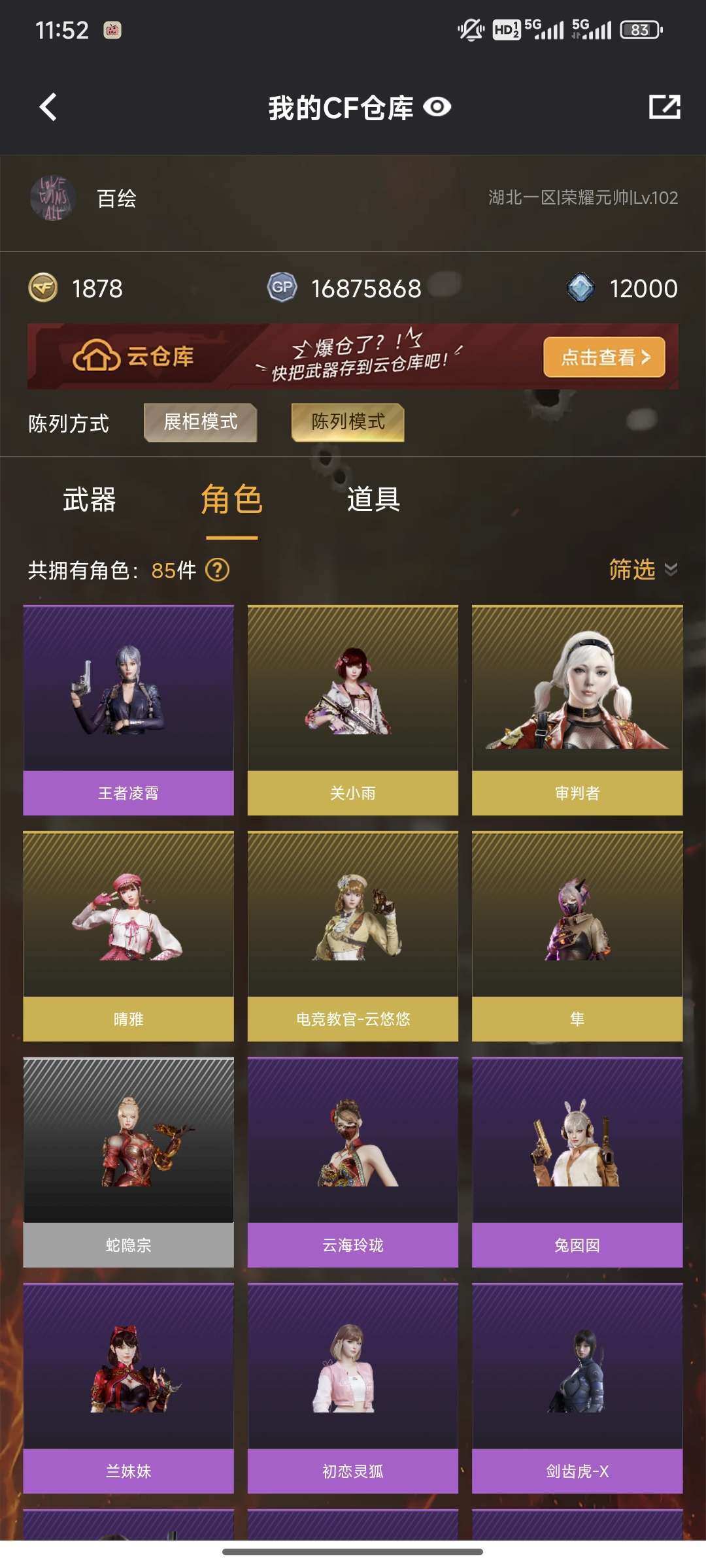
Task: Share the warehouse via the top-right icon
Action: tap(664, 107)
